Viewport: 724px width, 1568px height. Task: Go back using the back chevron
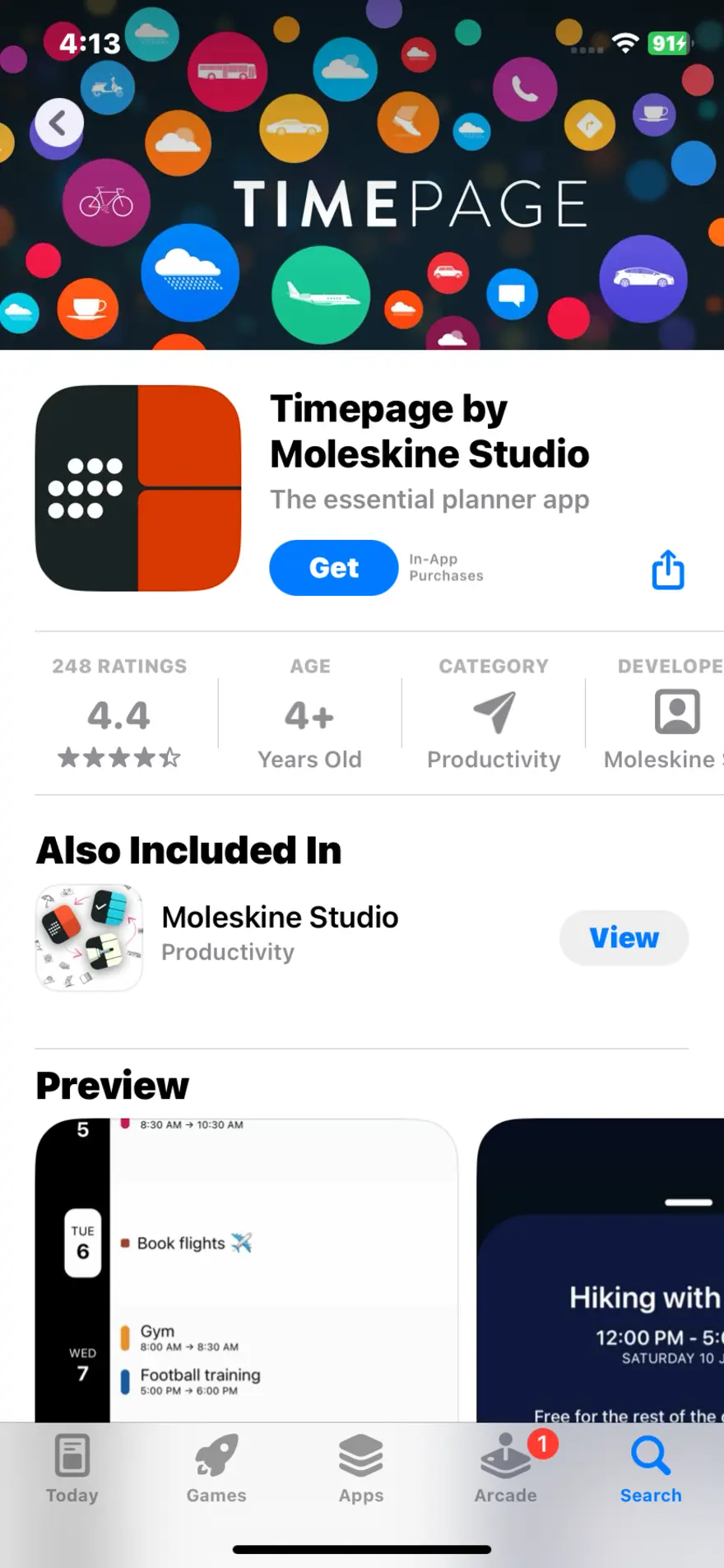tap(58, 122)
